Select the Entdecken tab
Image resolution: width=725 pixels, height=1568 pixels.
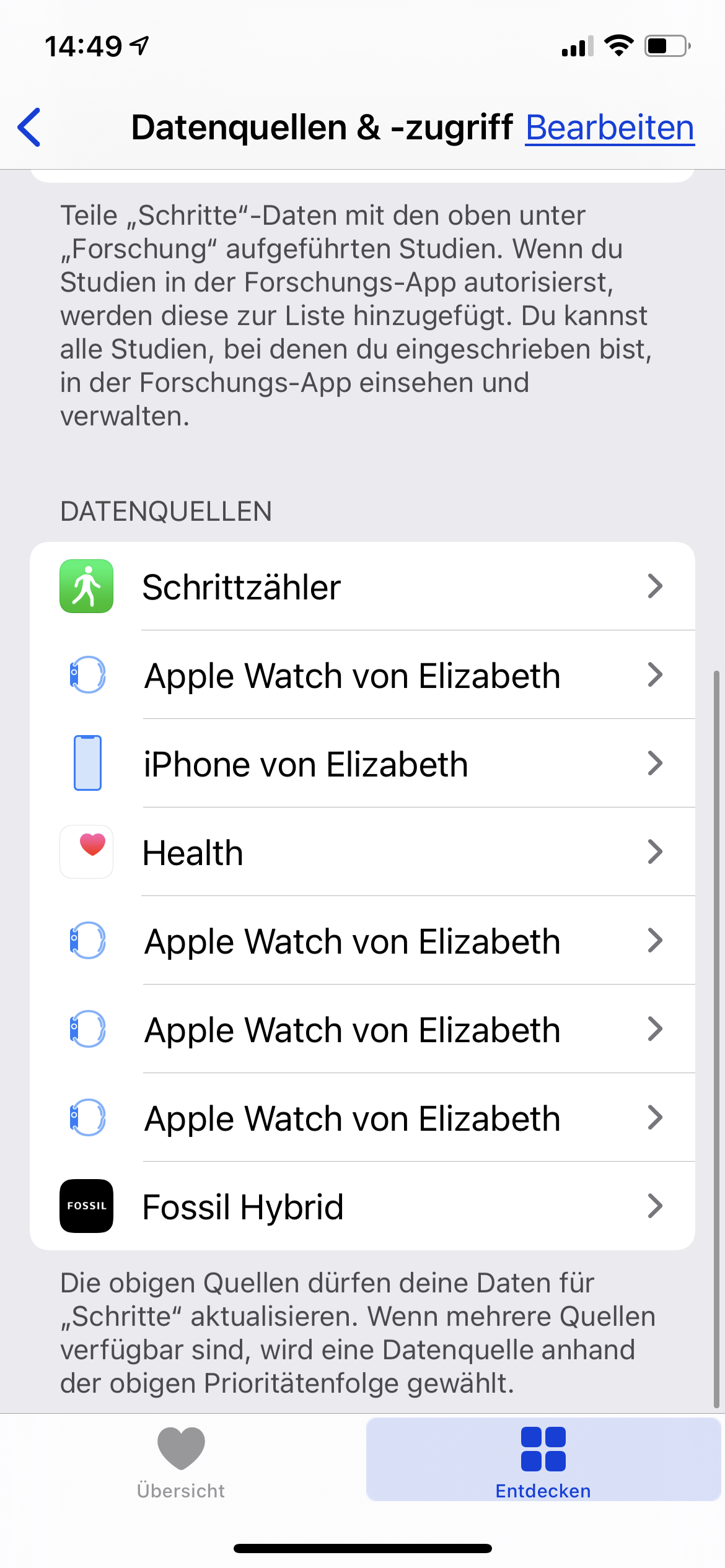click(543, 1460)
